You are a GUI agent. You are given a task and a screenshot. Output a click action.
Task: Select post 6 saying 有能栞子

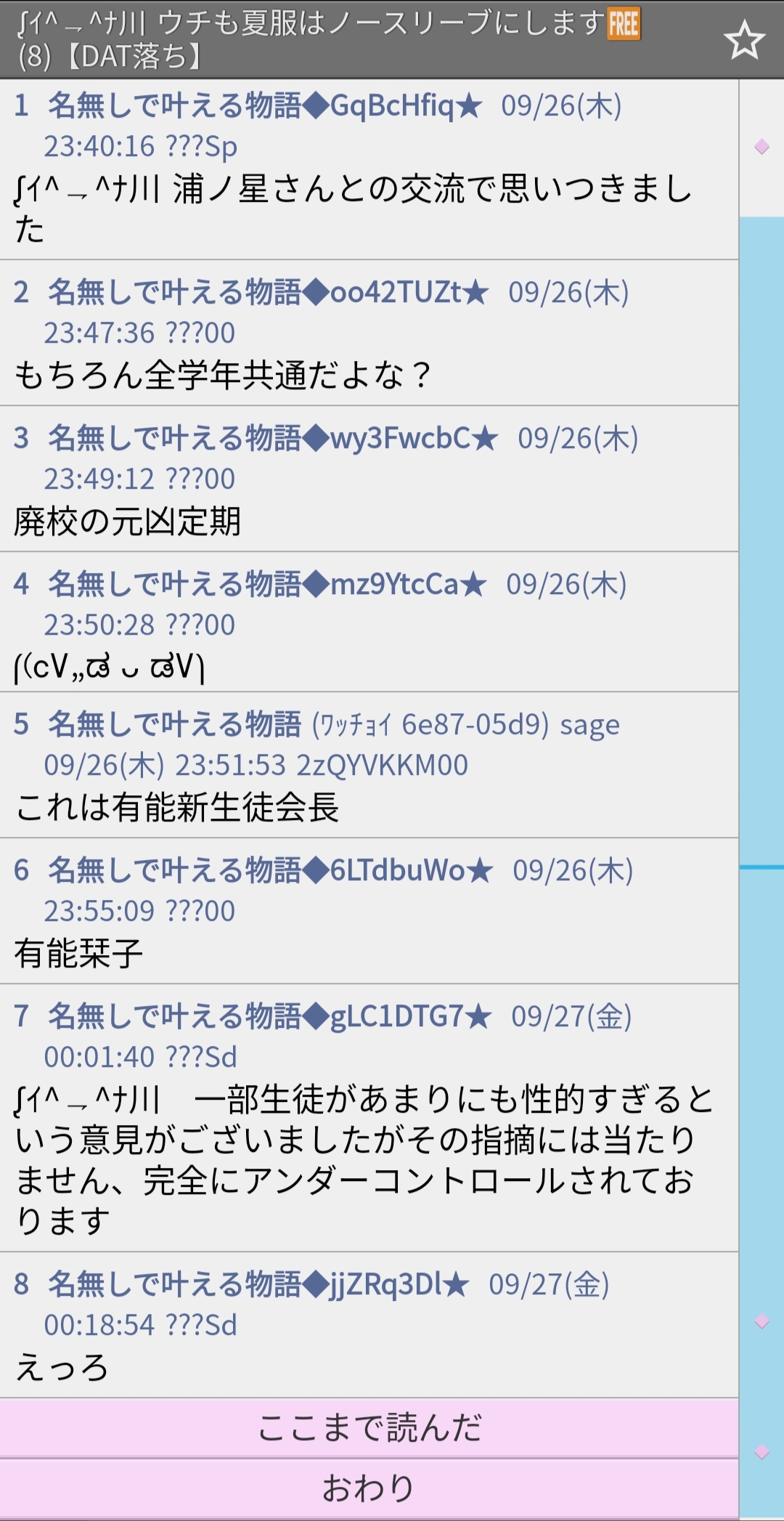369,911
